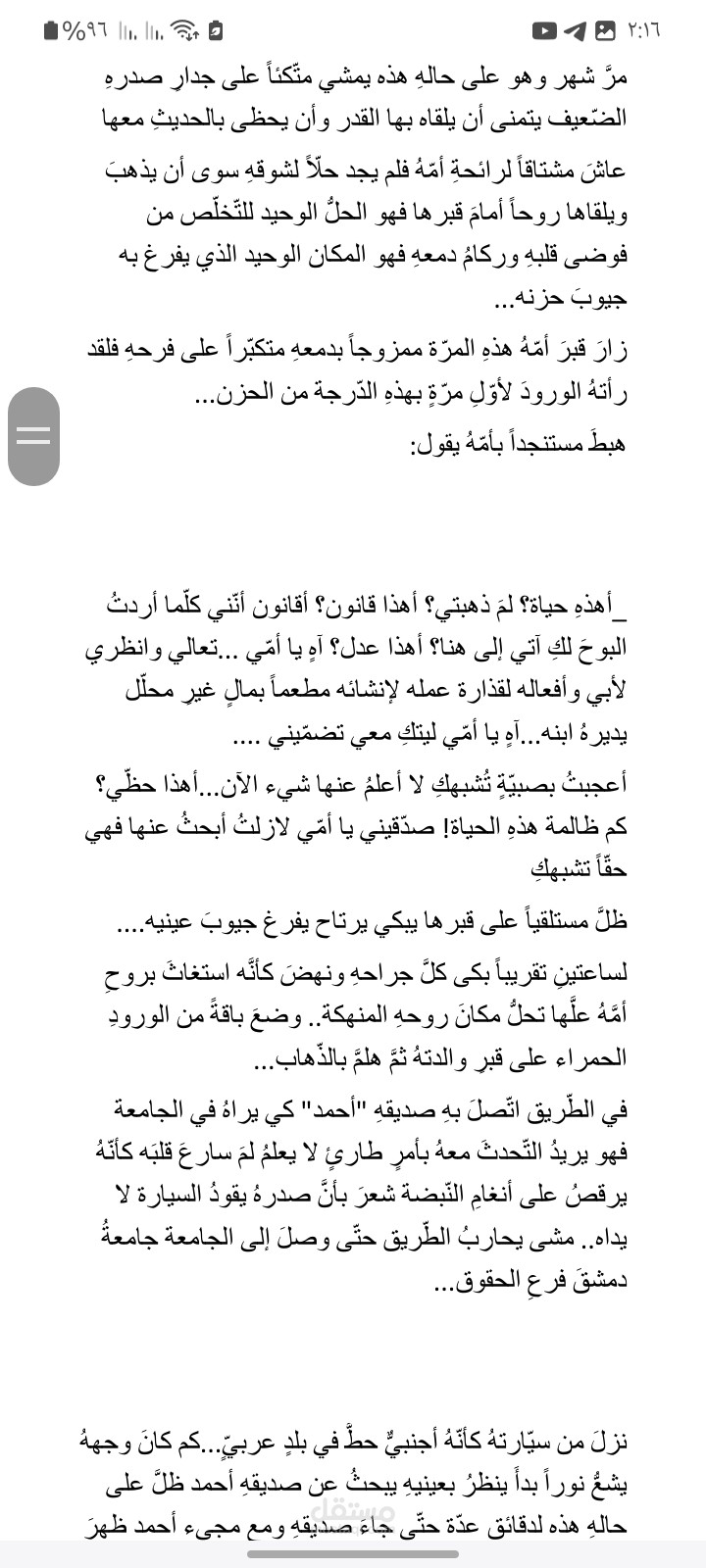Tap the gray fast-scroll handle

click(34, 436)
